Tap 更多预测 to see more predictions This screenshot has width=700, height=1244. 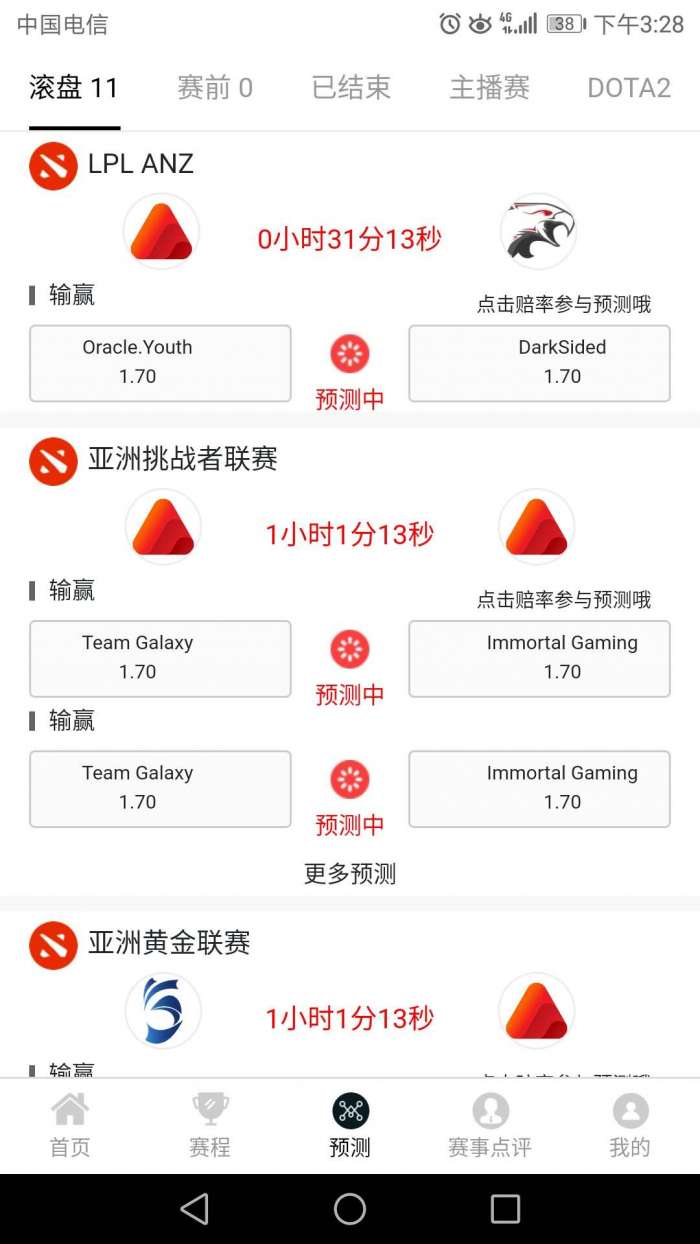(350, 874)
